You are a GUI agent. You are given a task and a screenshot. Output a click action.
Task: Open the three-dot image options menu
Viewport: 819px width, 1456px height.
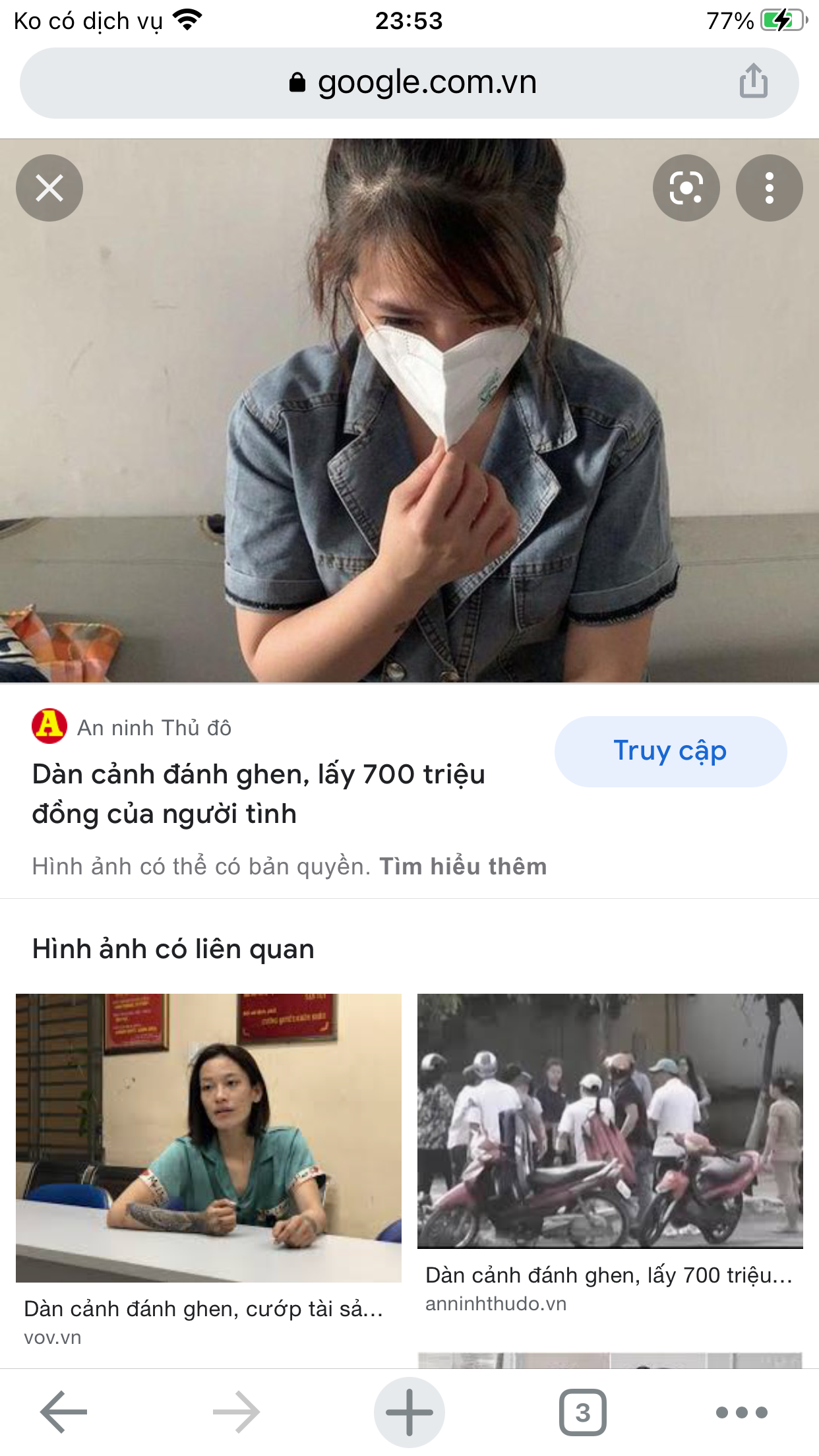coord(770,188)
